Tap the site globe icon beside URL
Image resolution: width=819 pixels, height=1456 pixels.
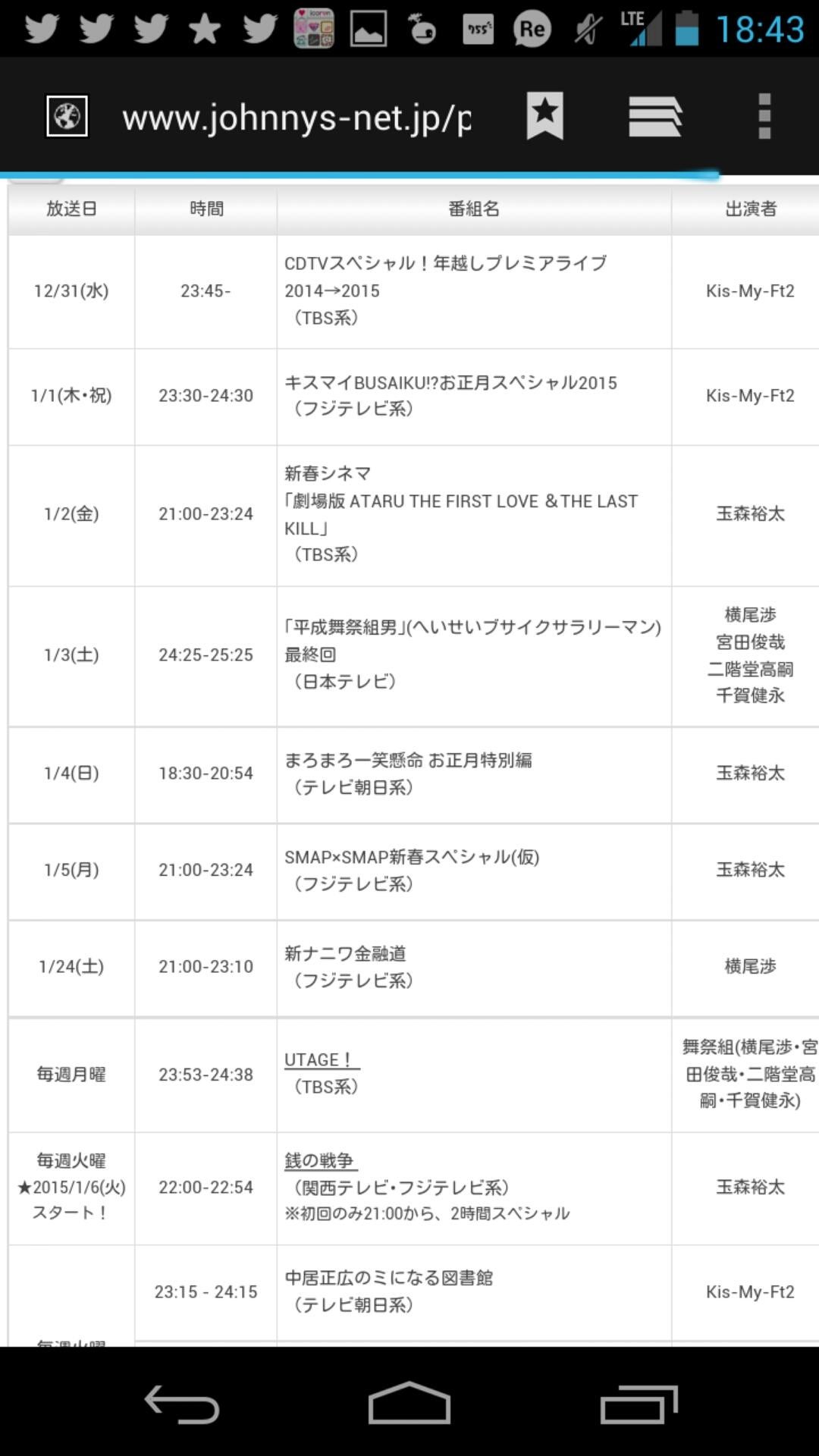click(67, 117)
